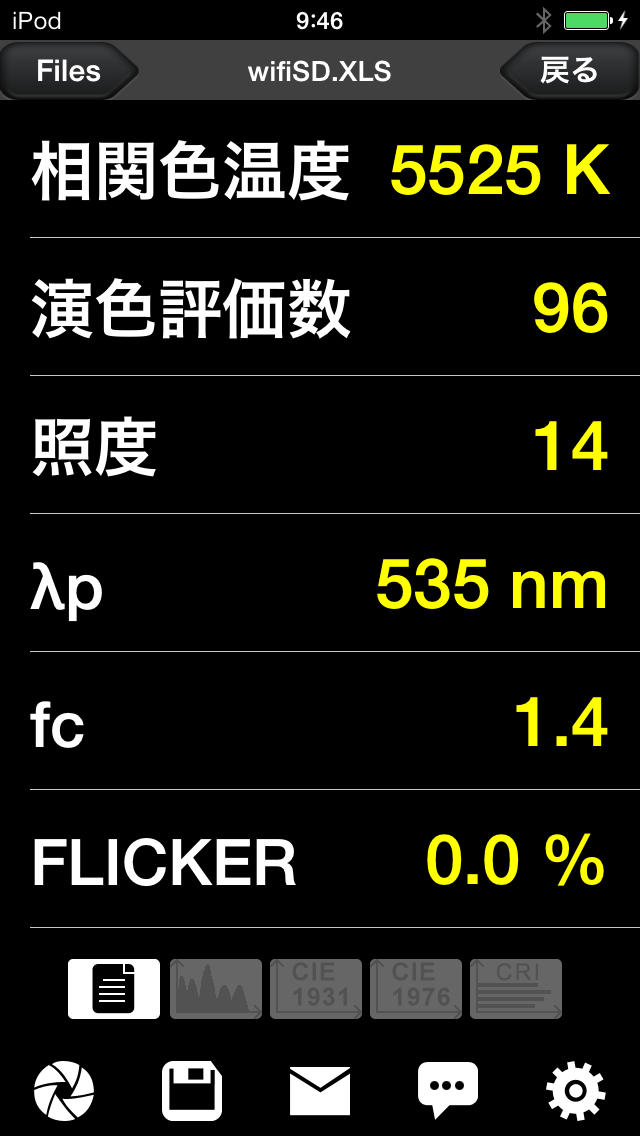
Task: Tap the shutter measurement icon
Action: point(64,1089)
